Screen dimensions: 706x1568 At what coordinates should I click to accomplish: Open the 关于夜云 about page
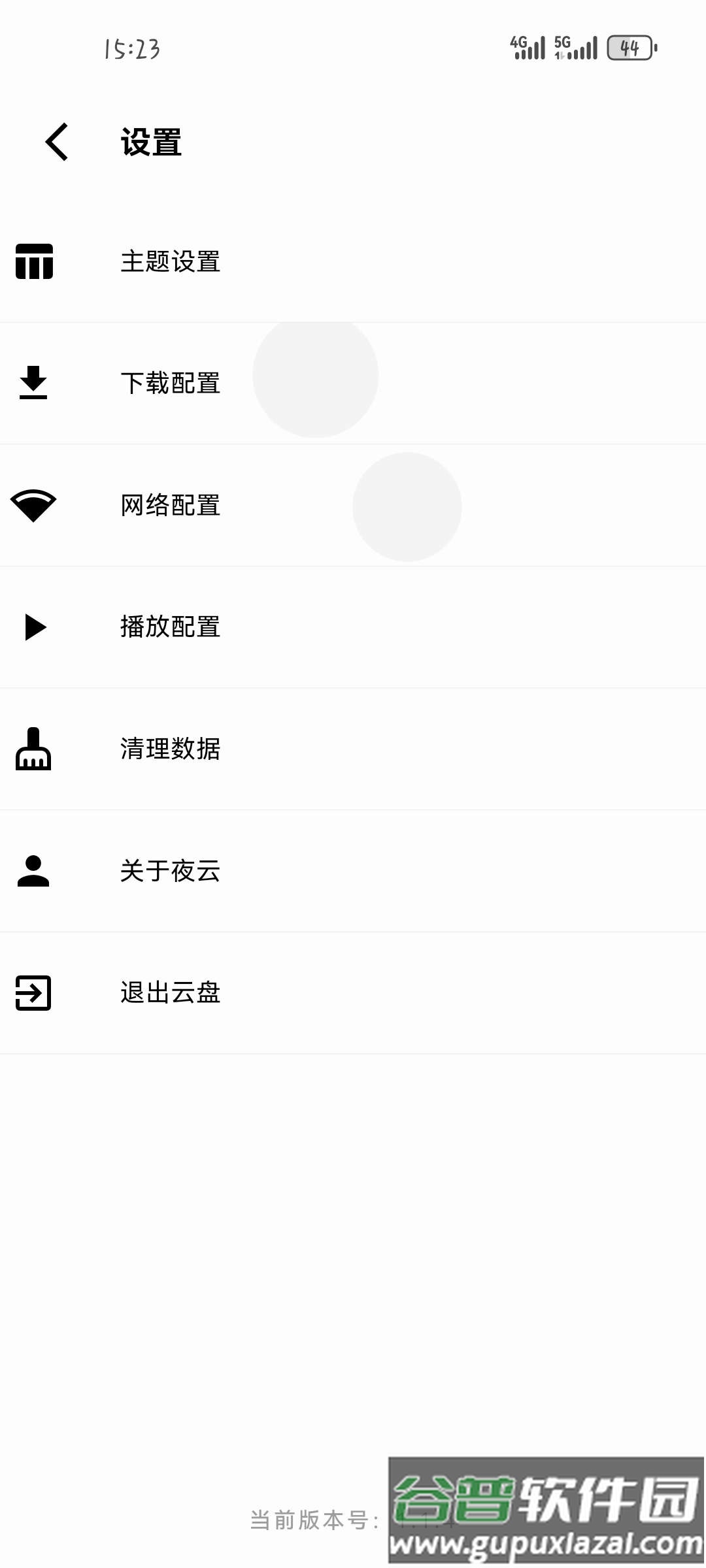pos(171,872)
